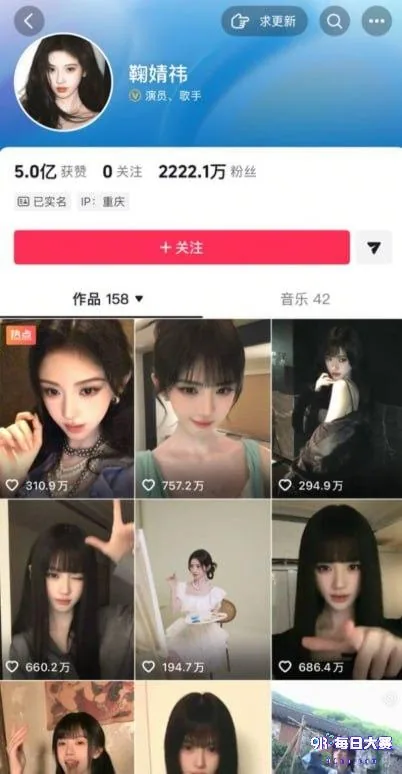Viewport: 402px width, 774px height.
Task: Go back using the top-left arrow
Action: (29, 21)
